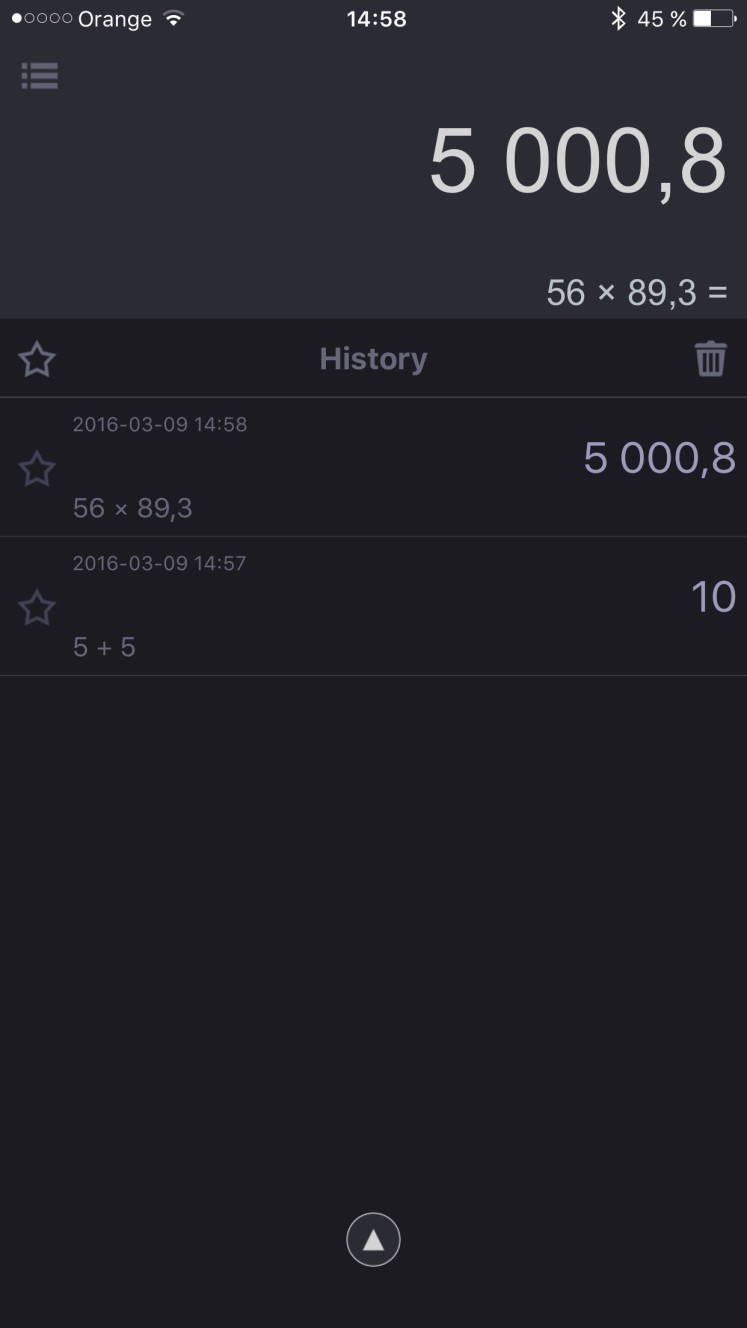Show favorites with the History header star
Image resolution: width=747 pixels, height=1328 pixels.
point(37,359)
